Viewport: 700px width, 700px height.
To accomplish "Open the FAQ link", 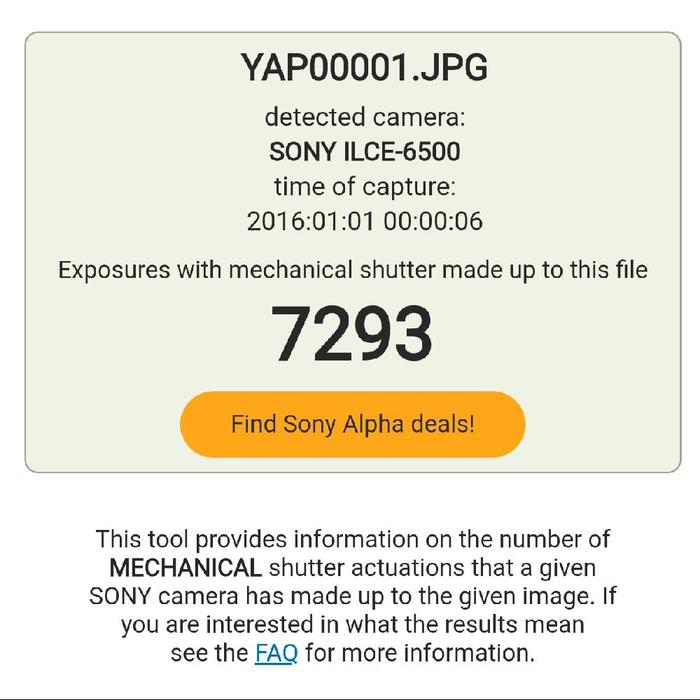I will tap(276, 654).
